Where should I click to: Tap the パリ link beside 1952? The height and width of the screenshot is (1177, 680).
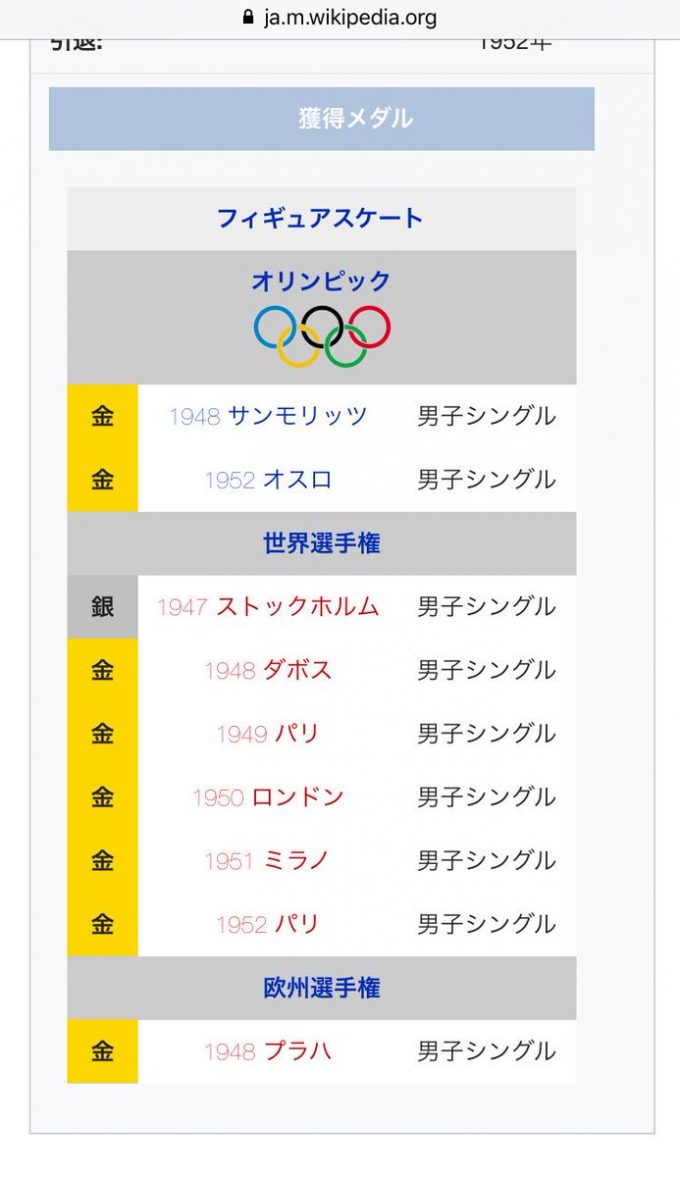pyautogui.click(x=295, y=924)
